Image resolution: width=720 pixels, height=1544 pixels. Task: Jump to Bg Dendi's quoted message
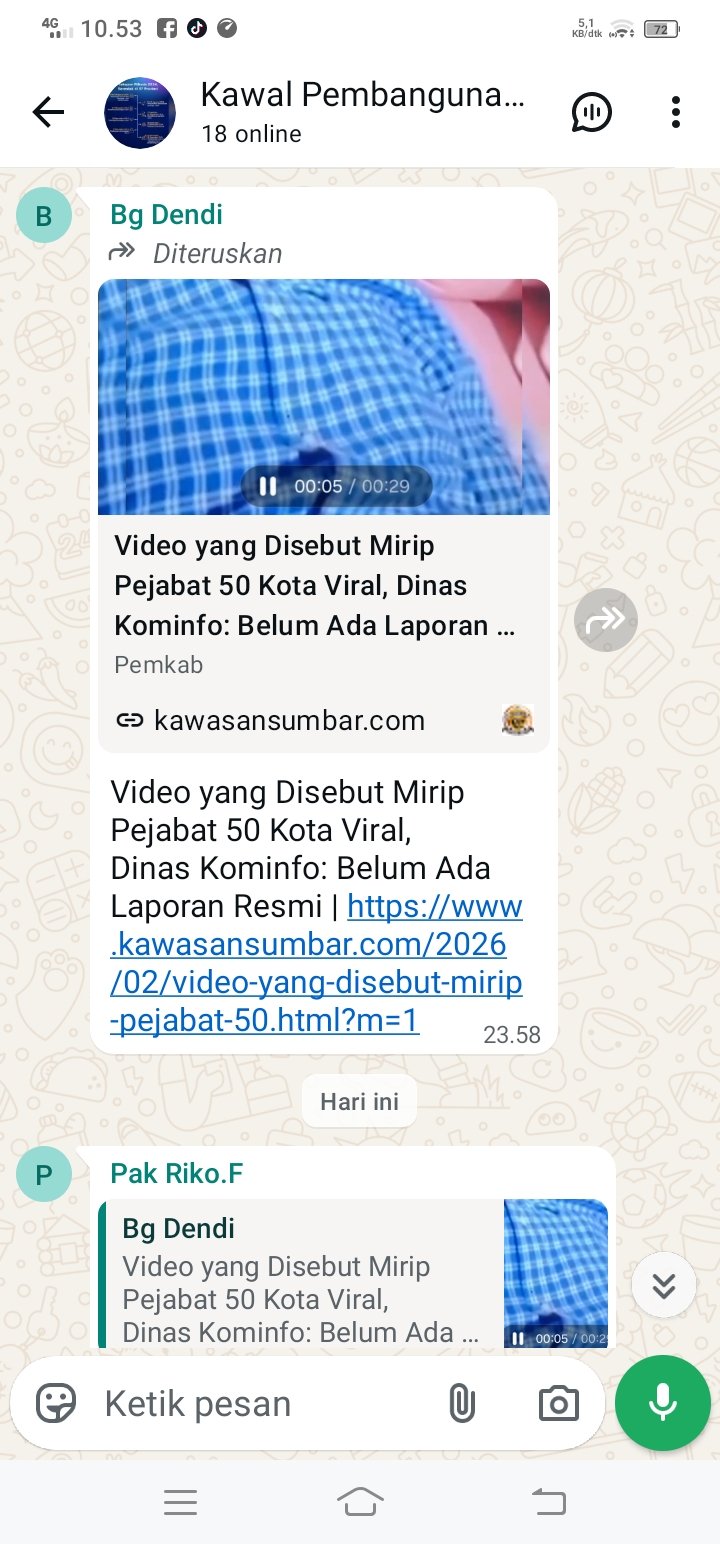(300, 1273)
